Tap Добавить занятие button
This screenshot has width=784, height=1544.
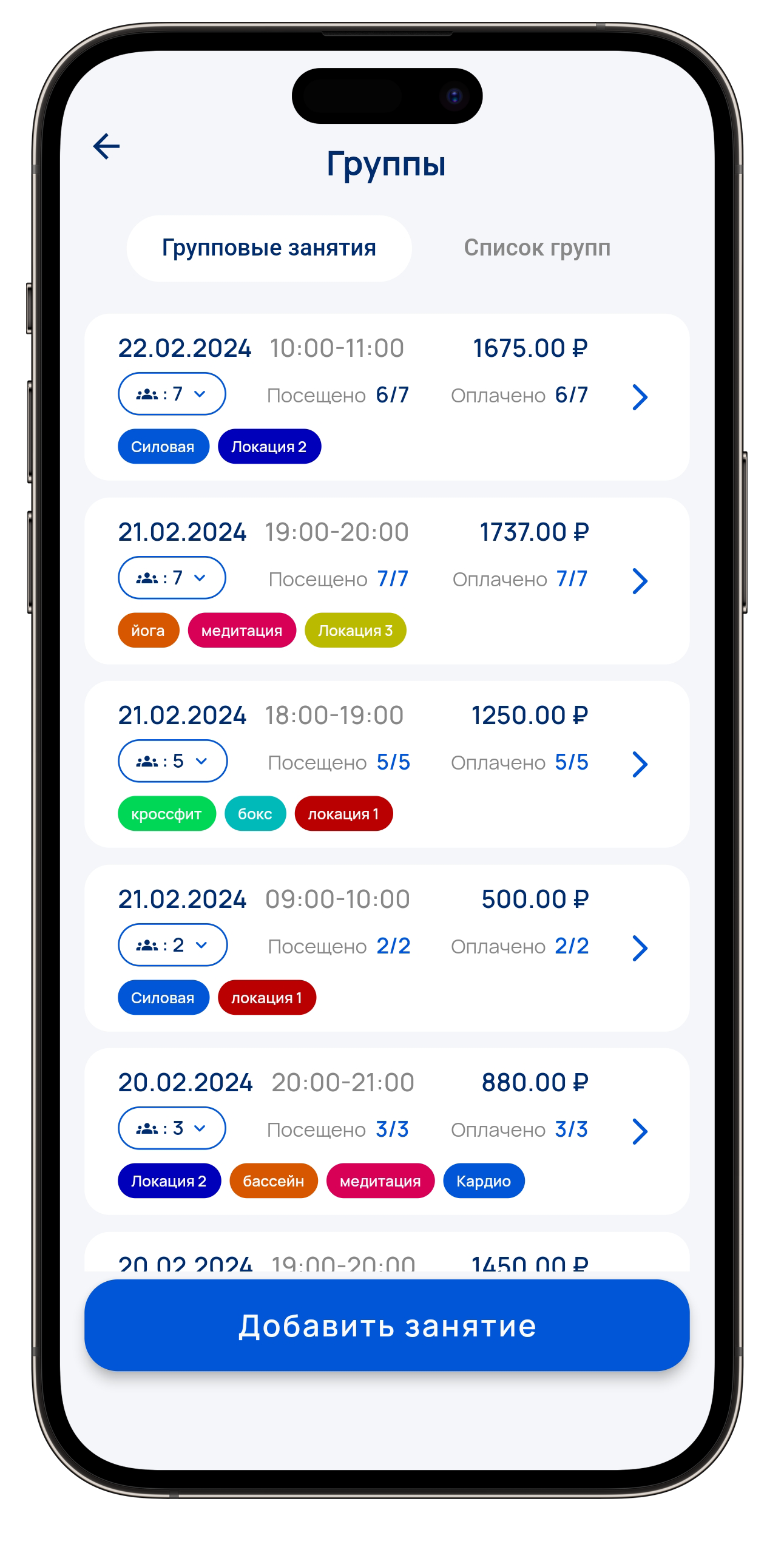click(387, 1325)
